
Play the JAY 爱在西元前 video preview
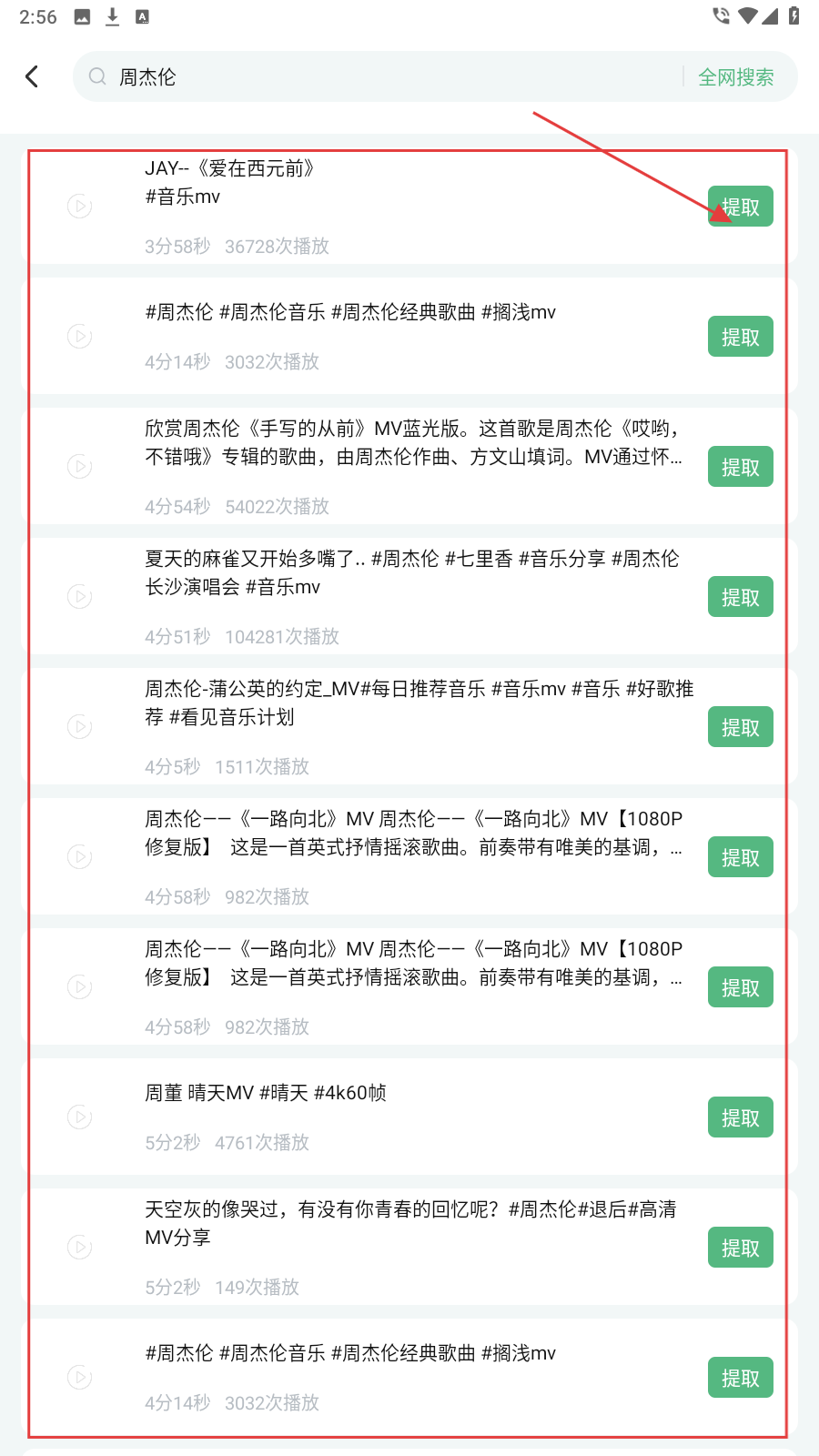[80, 207]
